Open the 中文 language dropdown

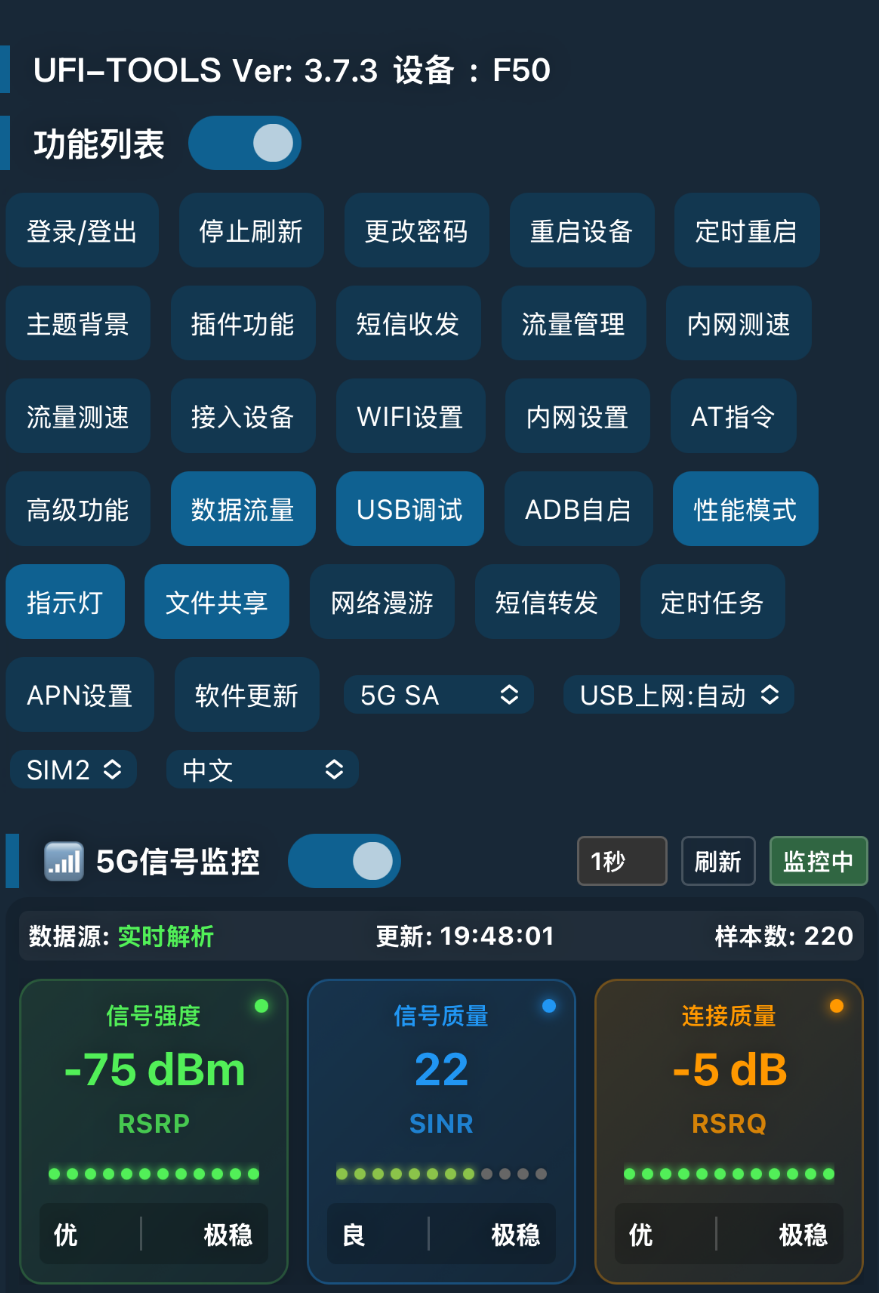point(261,769)
